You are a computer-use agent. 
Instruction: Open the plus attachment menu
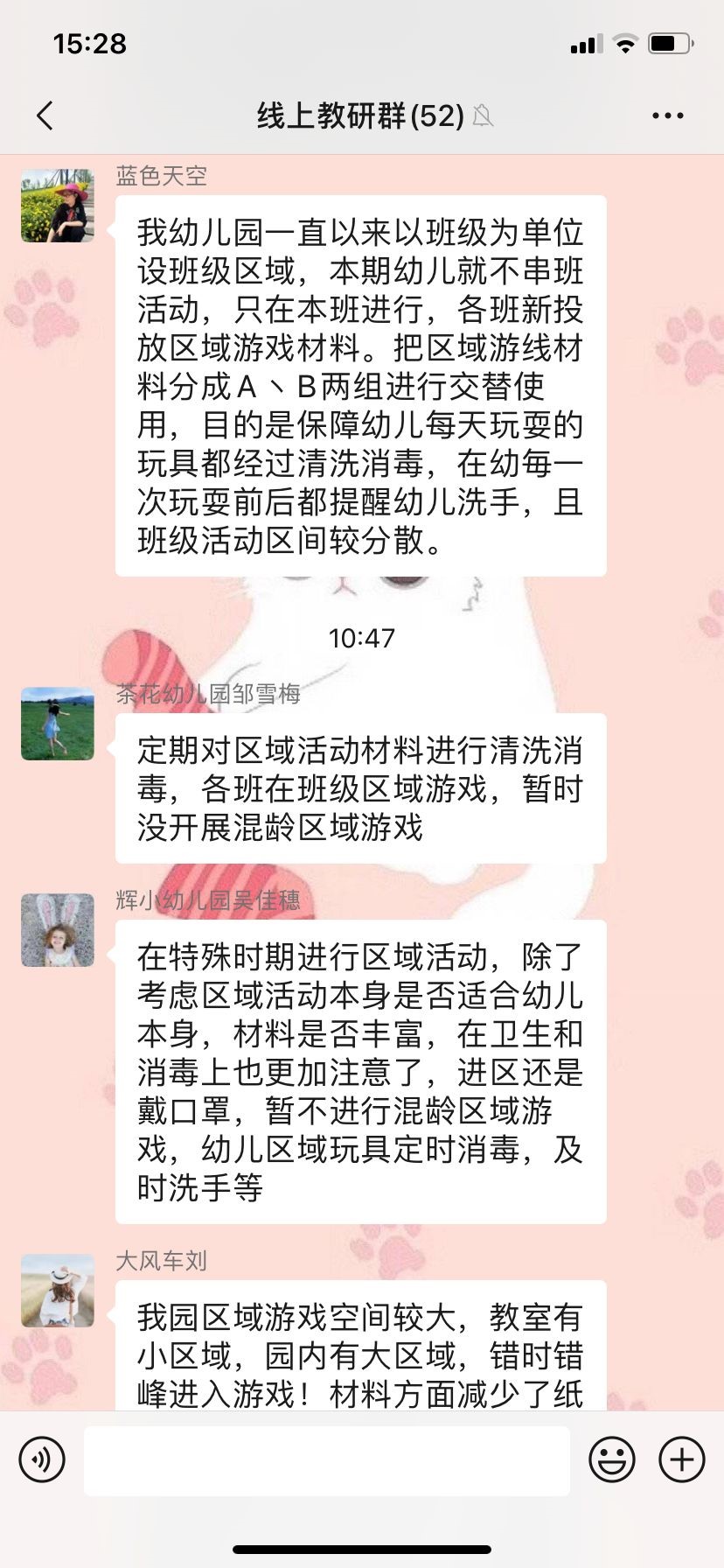(x=682, y=1459)
